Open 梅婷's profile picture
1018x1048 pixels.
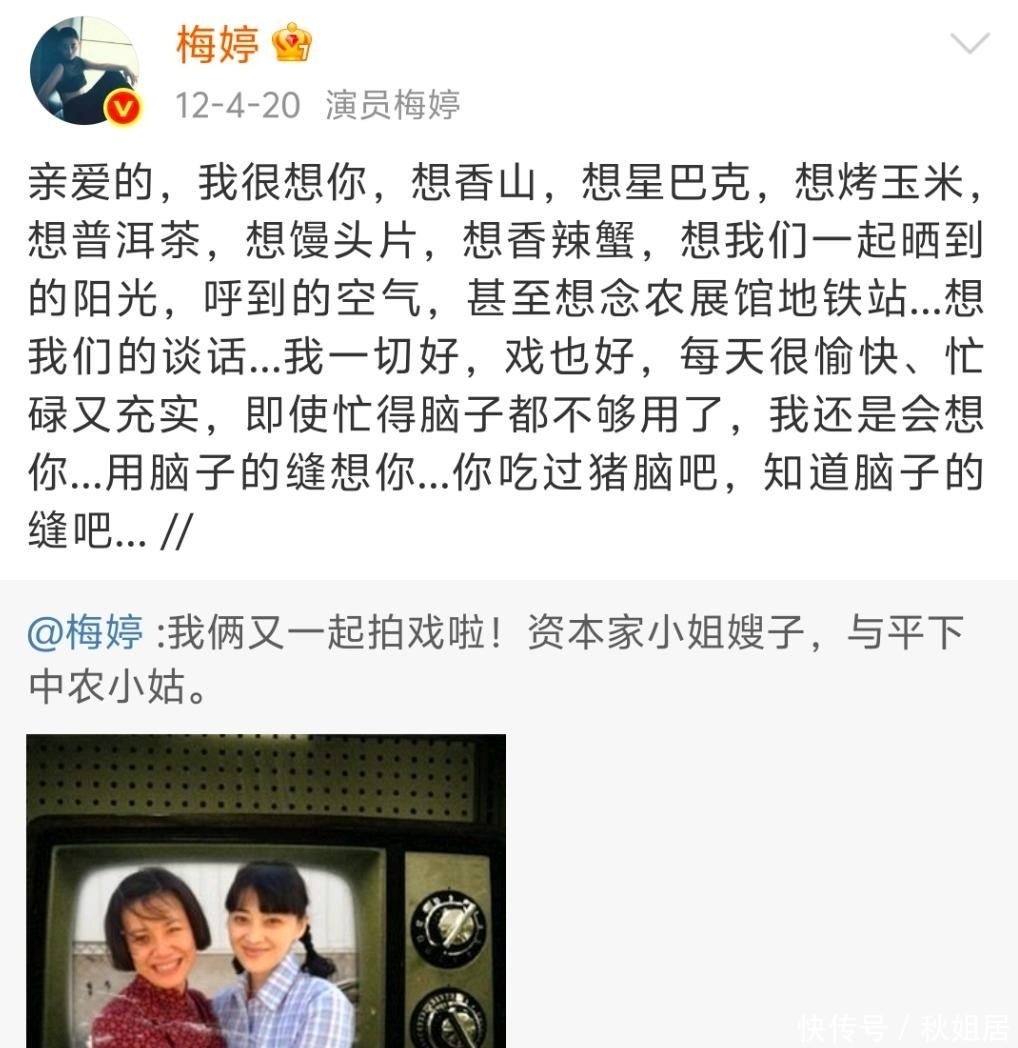[84, 71]
